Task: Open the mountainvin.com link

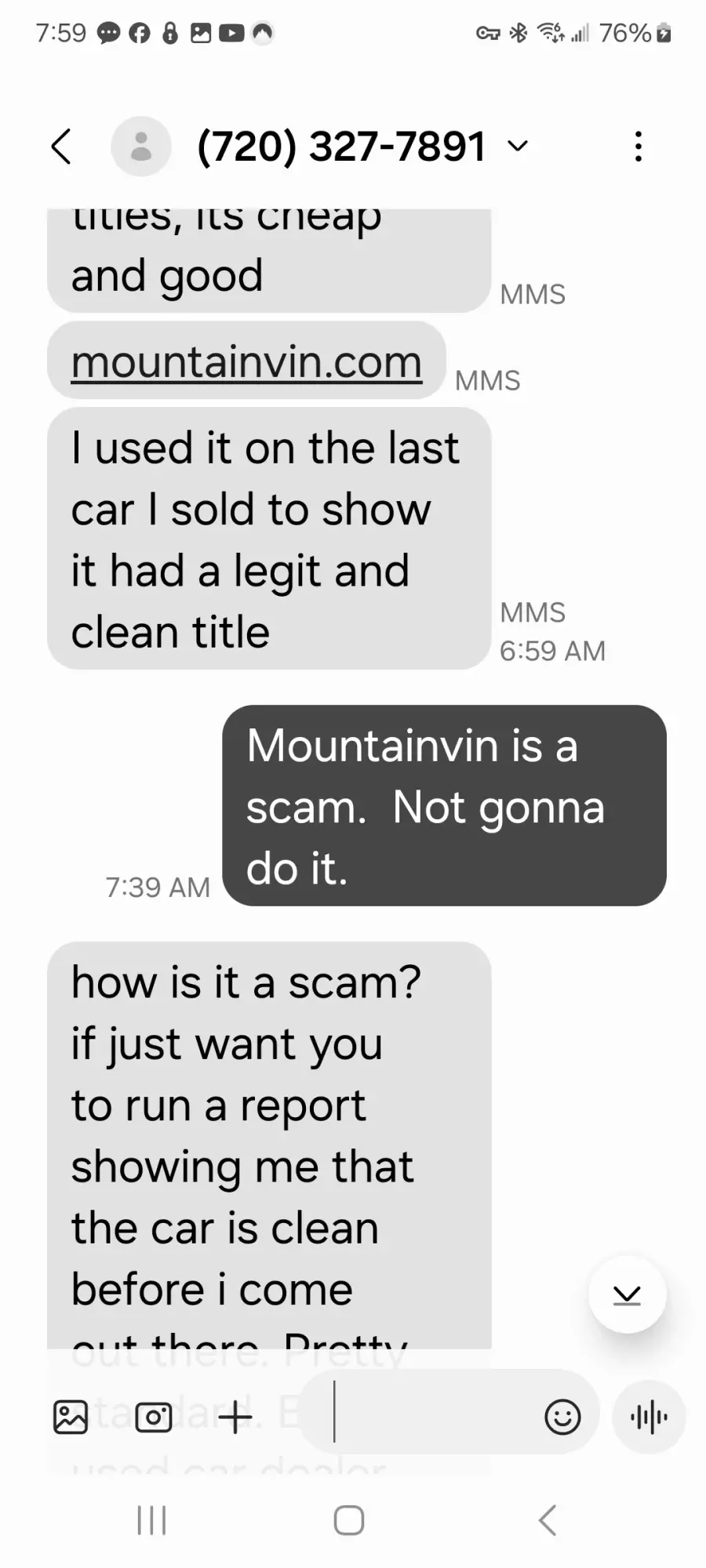Action: tap(246, 361)
